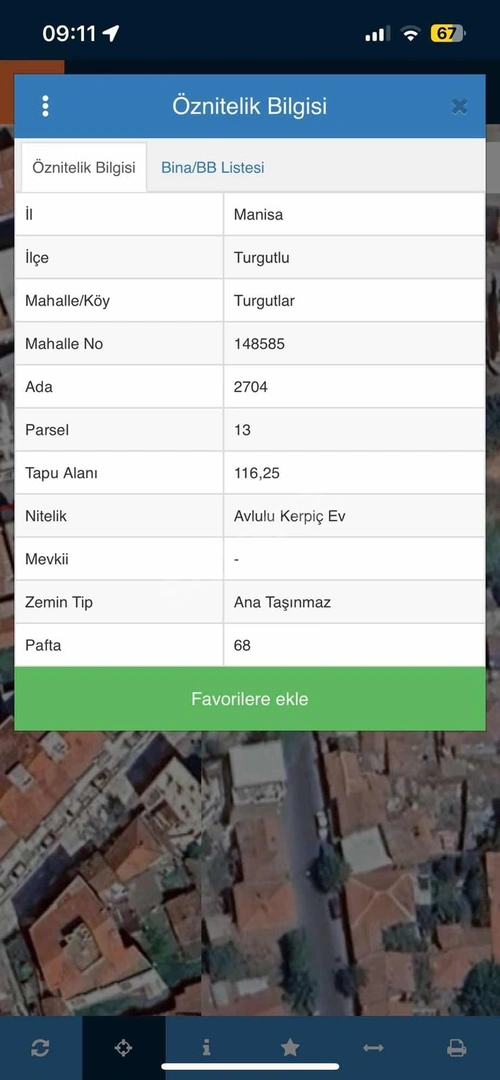Tap the location crosshair tool

123,1048
